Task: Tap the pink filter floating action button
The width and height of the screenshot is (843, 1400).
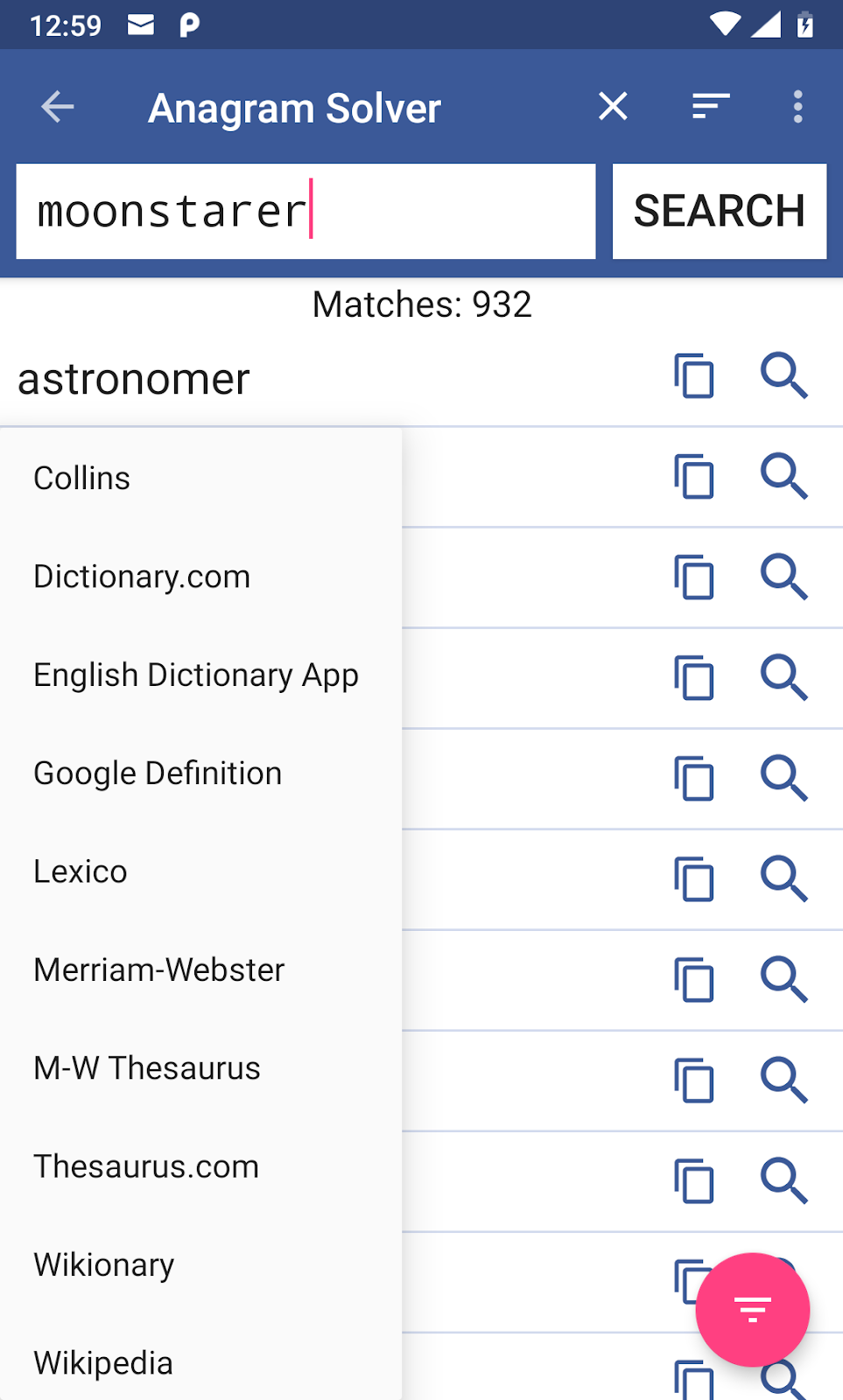Action: coord(751,1309)
